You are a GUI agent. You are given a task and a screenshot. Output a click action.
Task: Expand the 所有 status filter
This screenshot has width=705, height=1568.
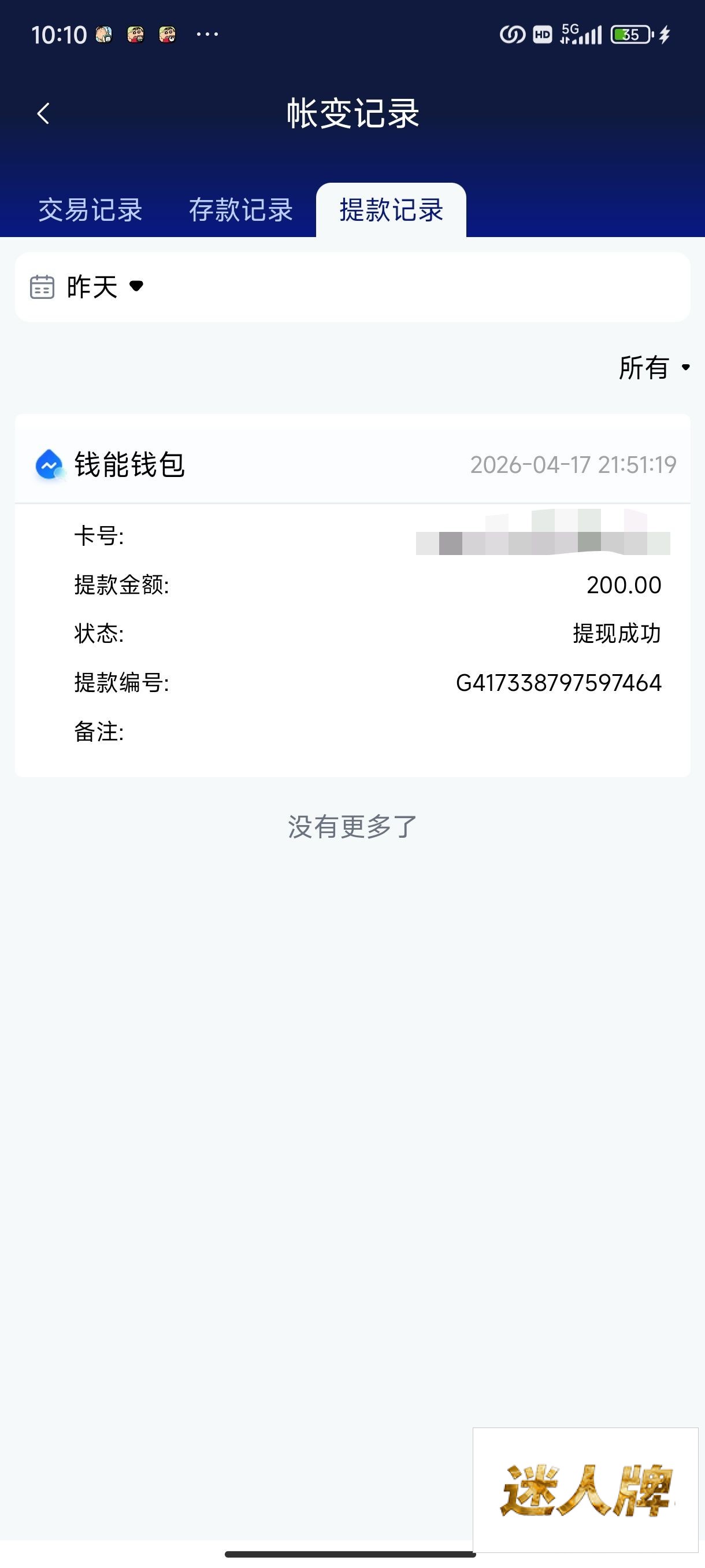pos(654,368)
